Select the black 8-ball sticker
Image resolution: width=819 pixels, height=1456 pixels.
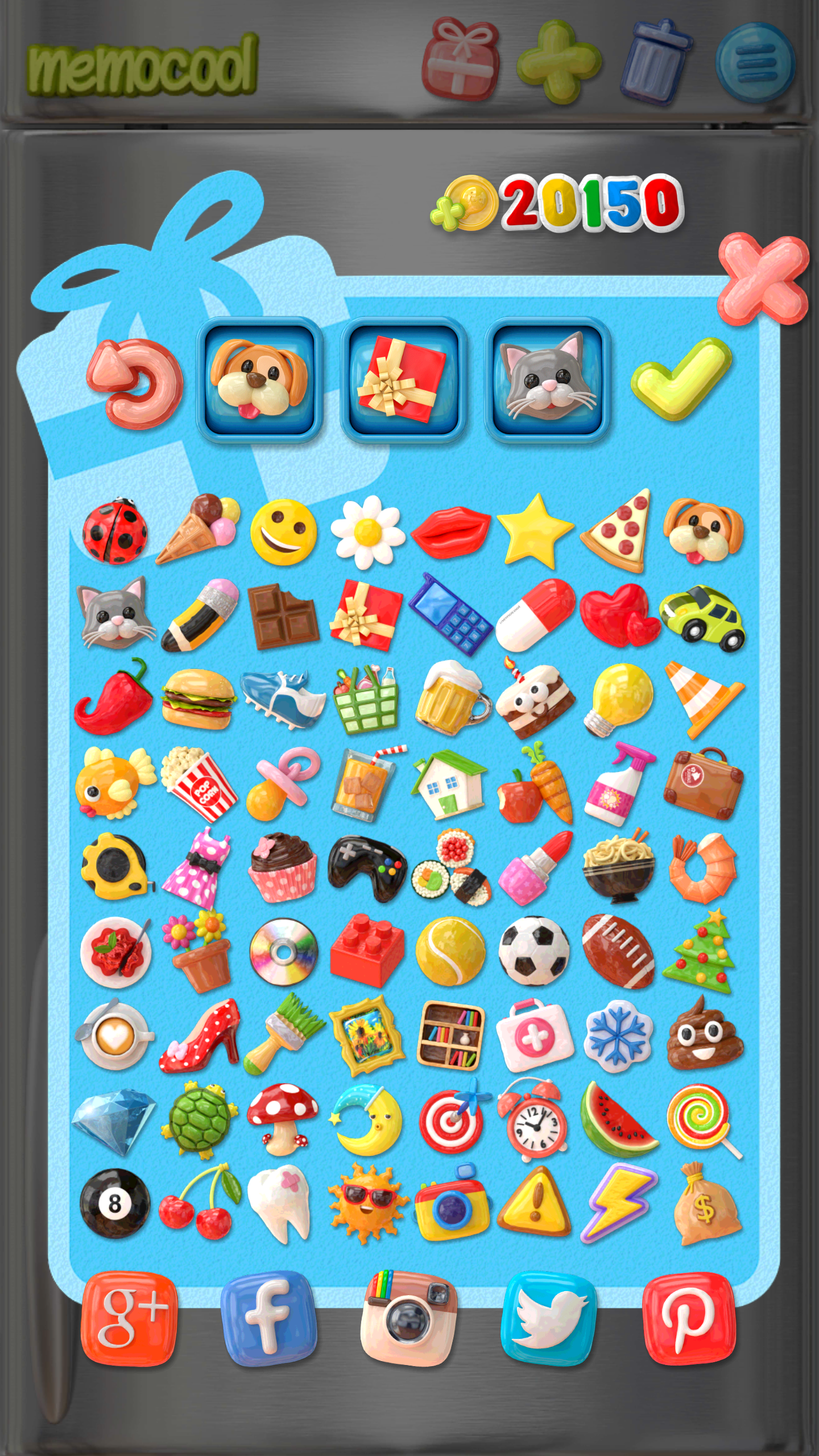(115, 1203)
